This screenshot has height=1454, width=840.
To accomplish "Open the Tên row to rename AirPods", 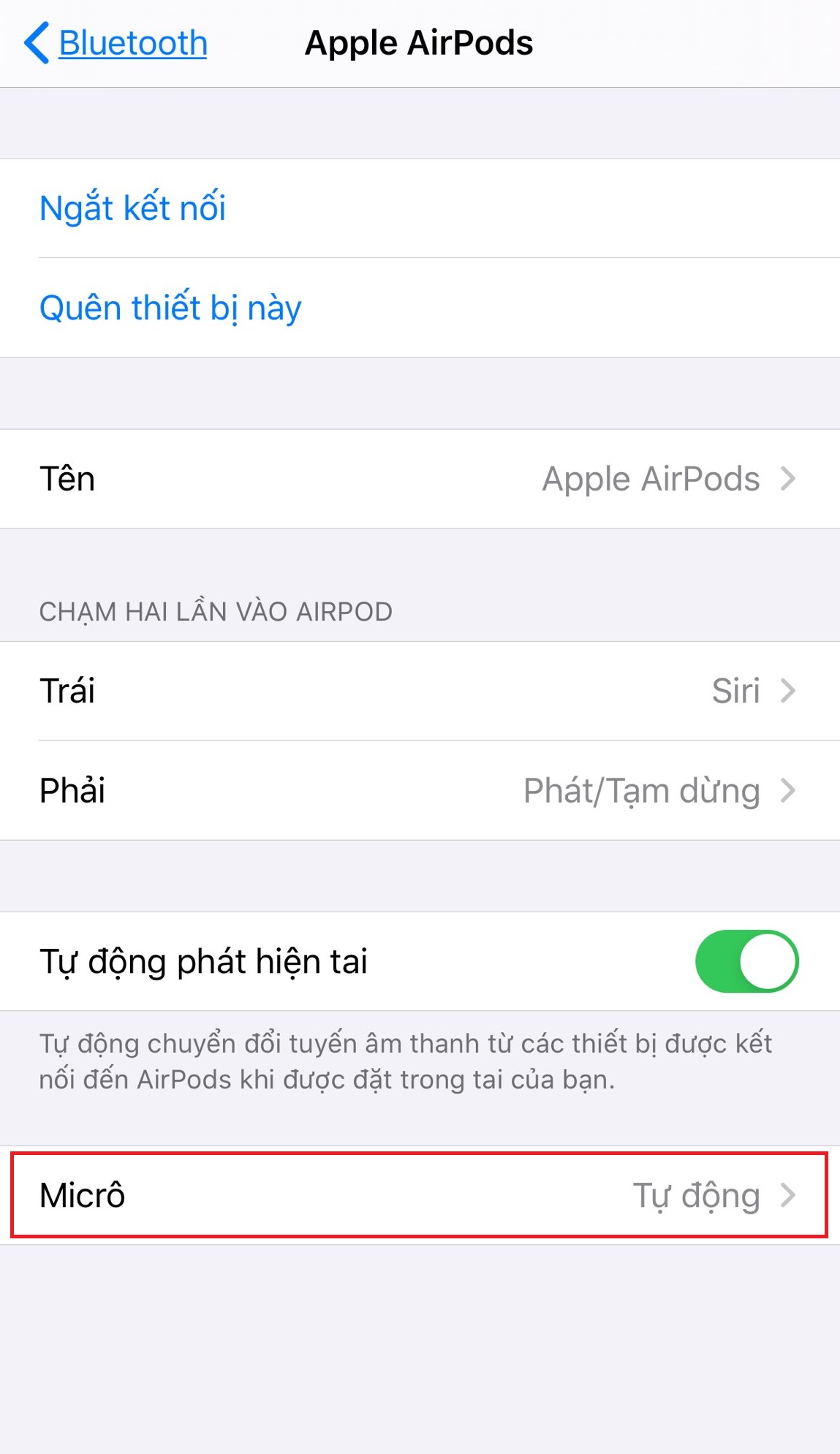I will [420, 479].
